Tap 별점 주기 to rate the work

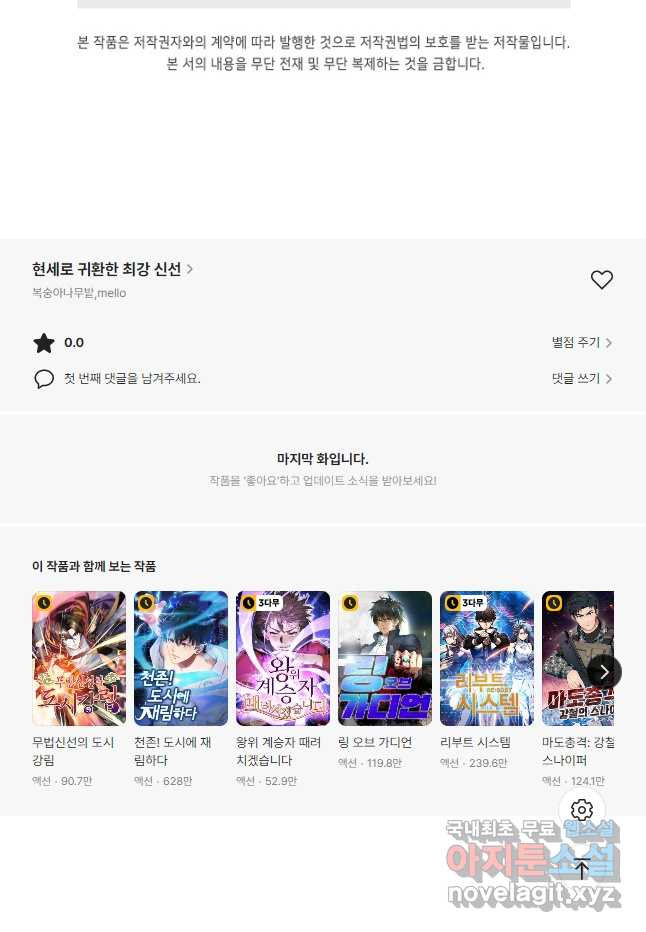pyautogui.click(x=581, y=343)
